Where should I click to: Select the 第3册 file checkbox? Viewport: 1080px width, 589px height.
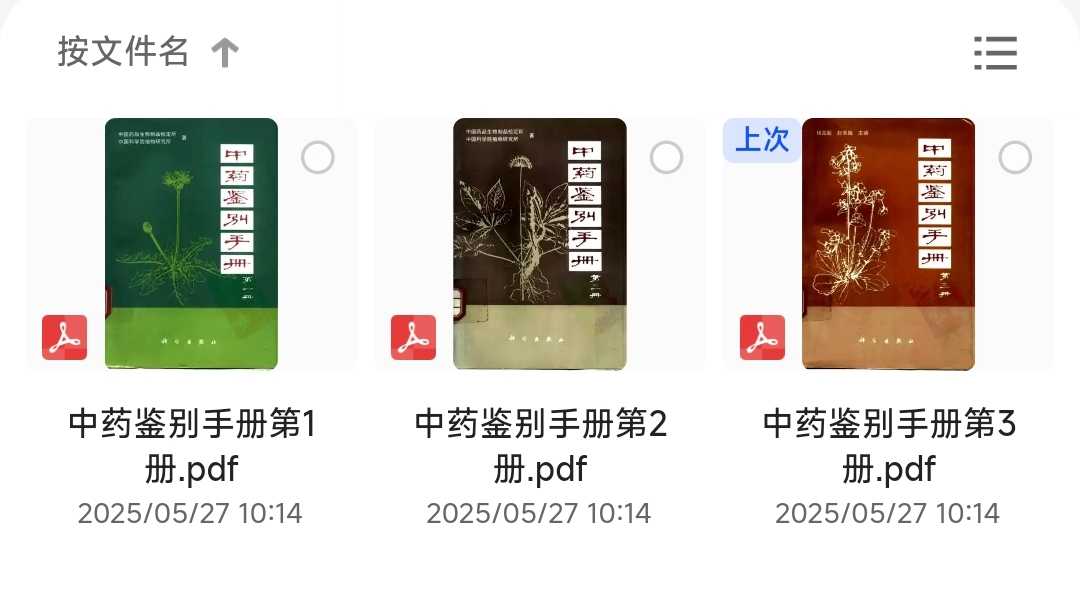point(1015,158)
